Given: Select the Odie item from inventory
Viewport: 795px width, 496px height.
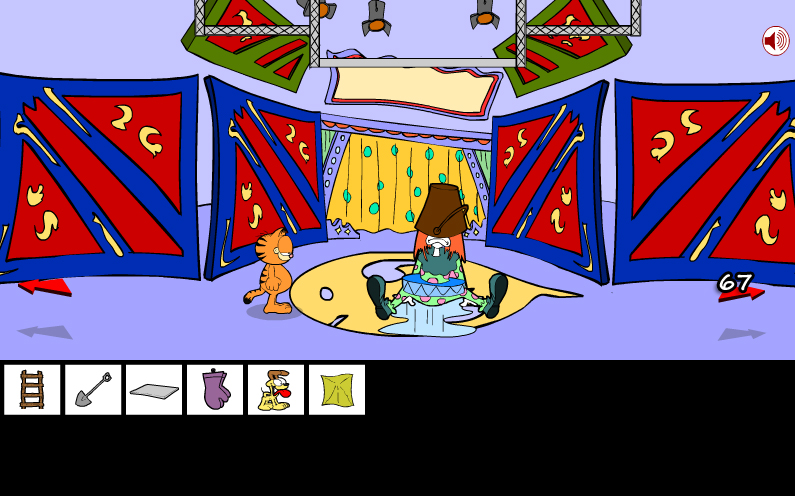Looking at the screenshot, I should pyautogui.click(x=276, y=390).
